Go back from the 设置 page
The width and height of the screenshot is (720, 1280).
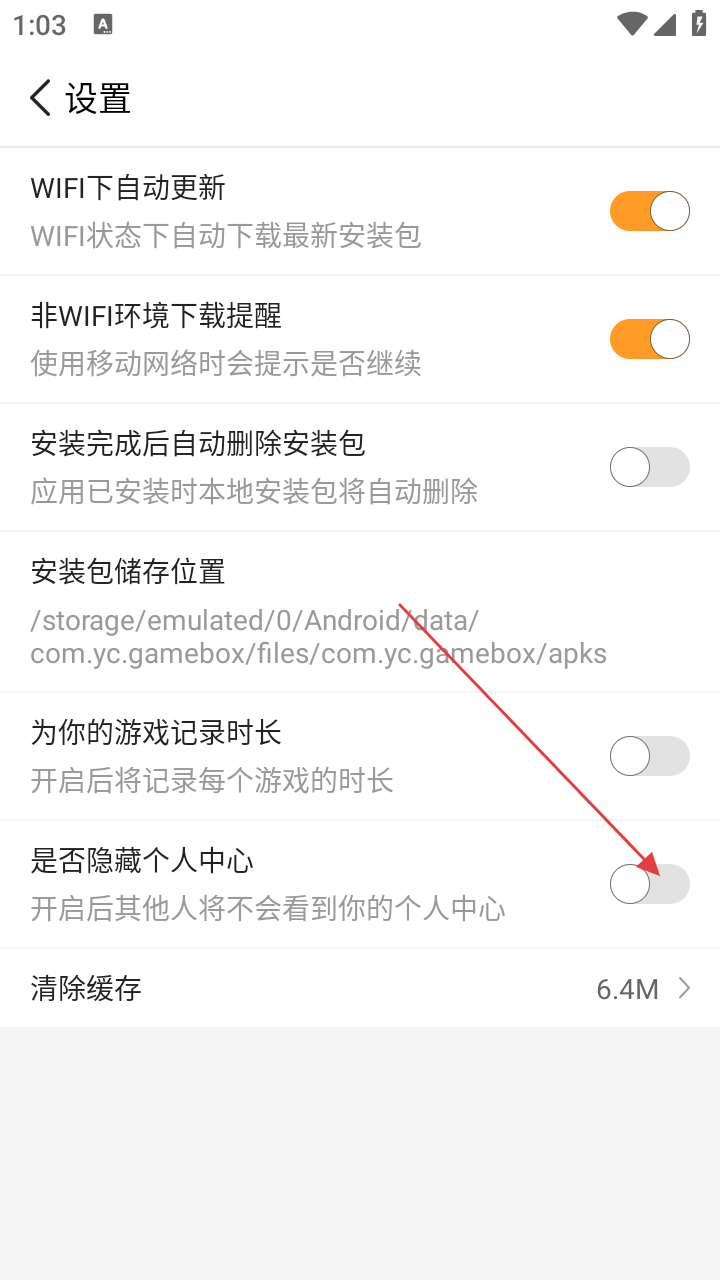tap(40, 99)
